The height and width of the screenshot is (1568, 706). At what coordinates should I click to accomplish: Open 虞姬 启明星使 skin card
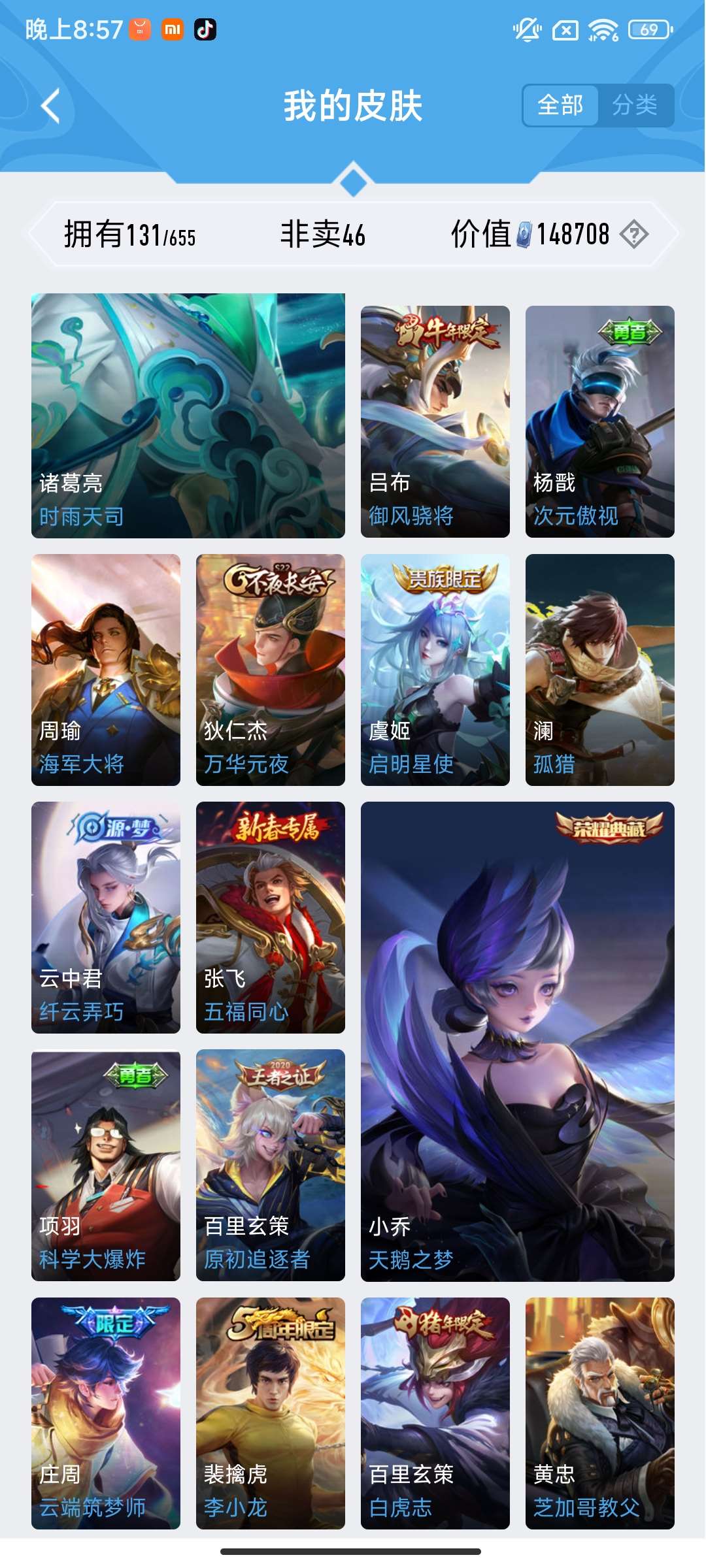coord(435,670)
